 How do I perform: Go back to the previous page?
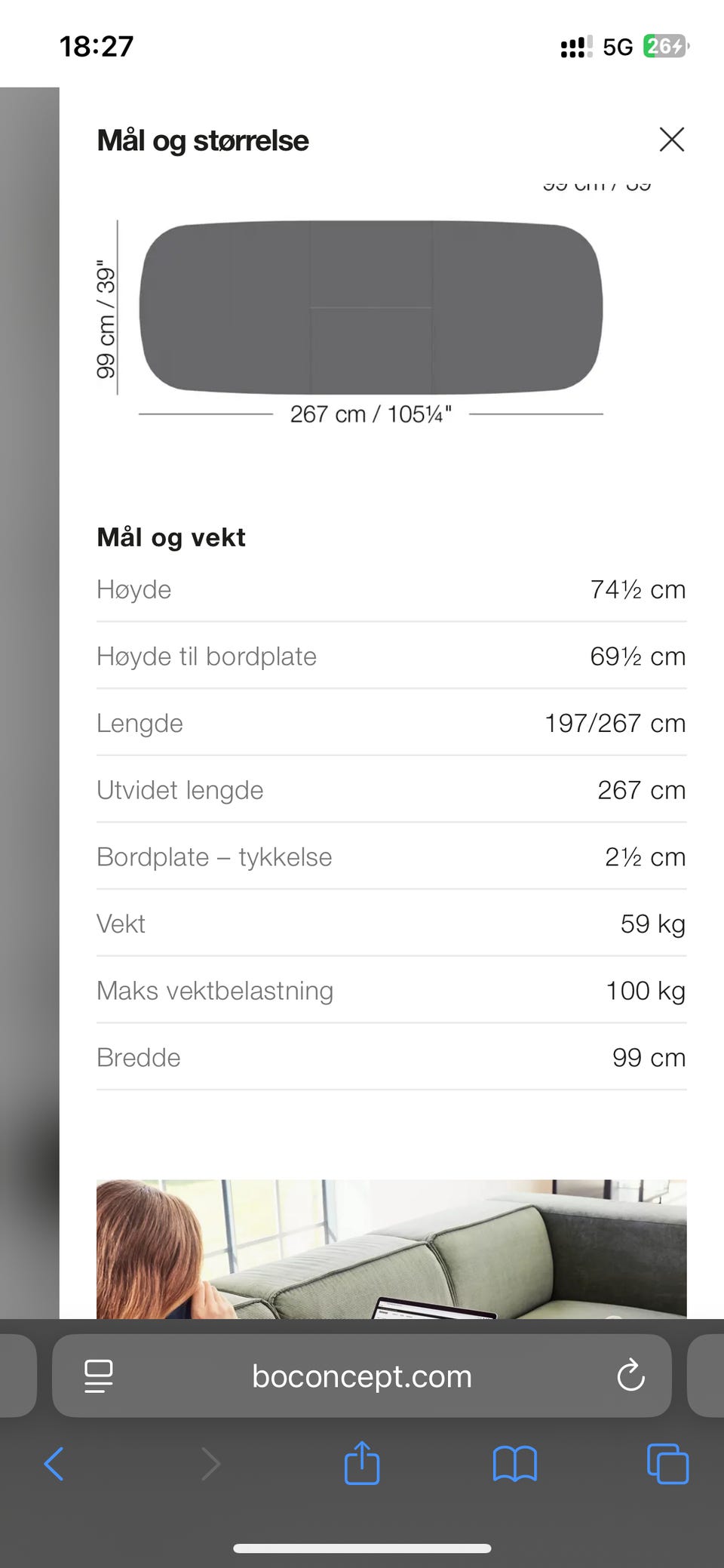pos(54,1465)
